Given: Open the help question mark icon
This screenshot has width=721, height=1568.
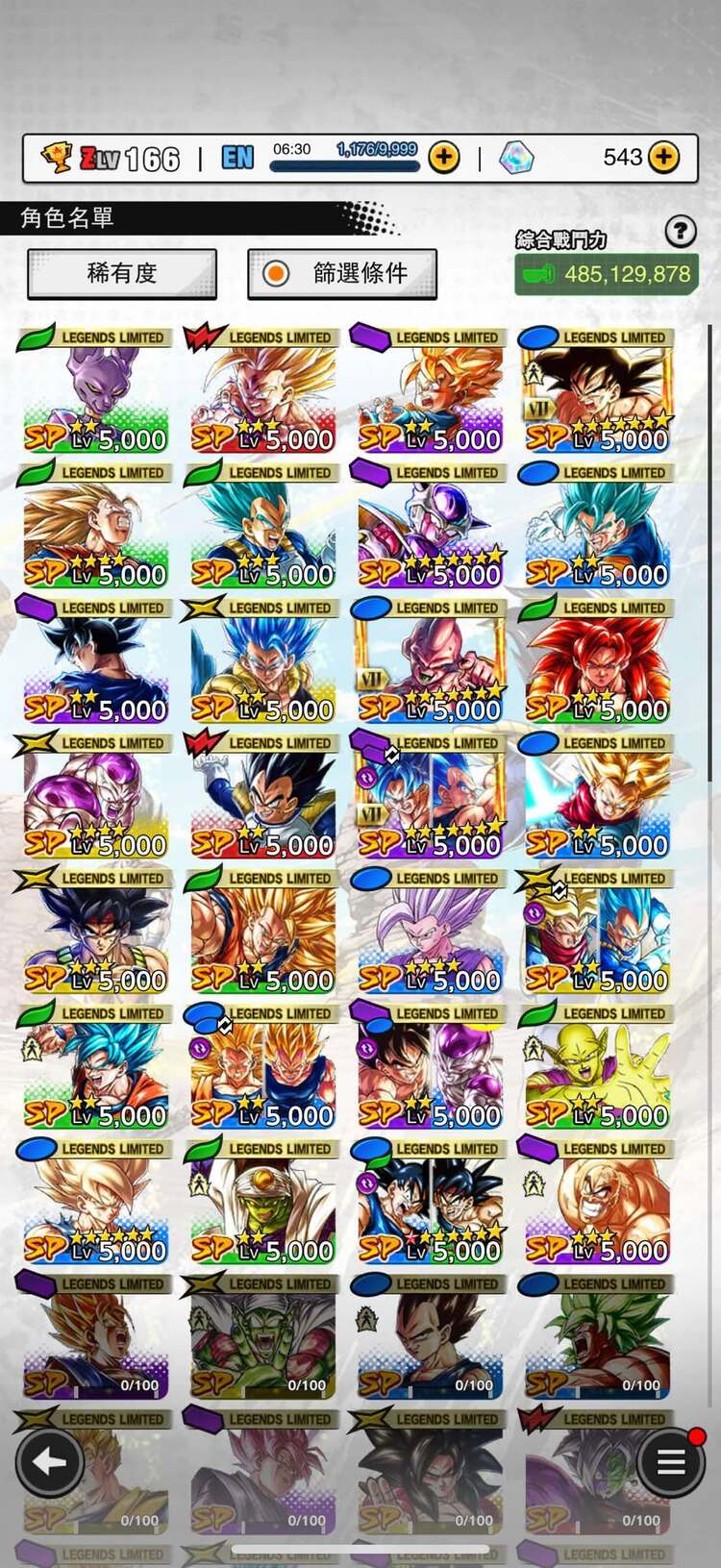Looking at the screenshot, I should pos(680,231).
